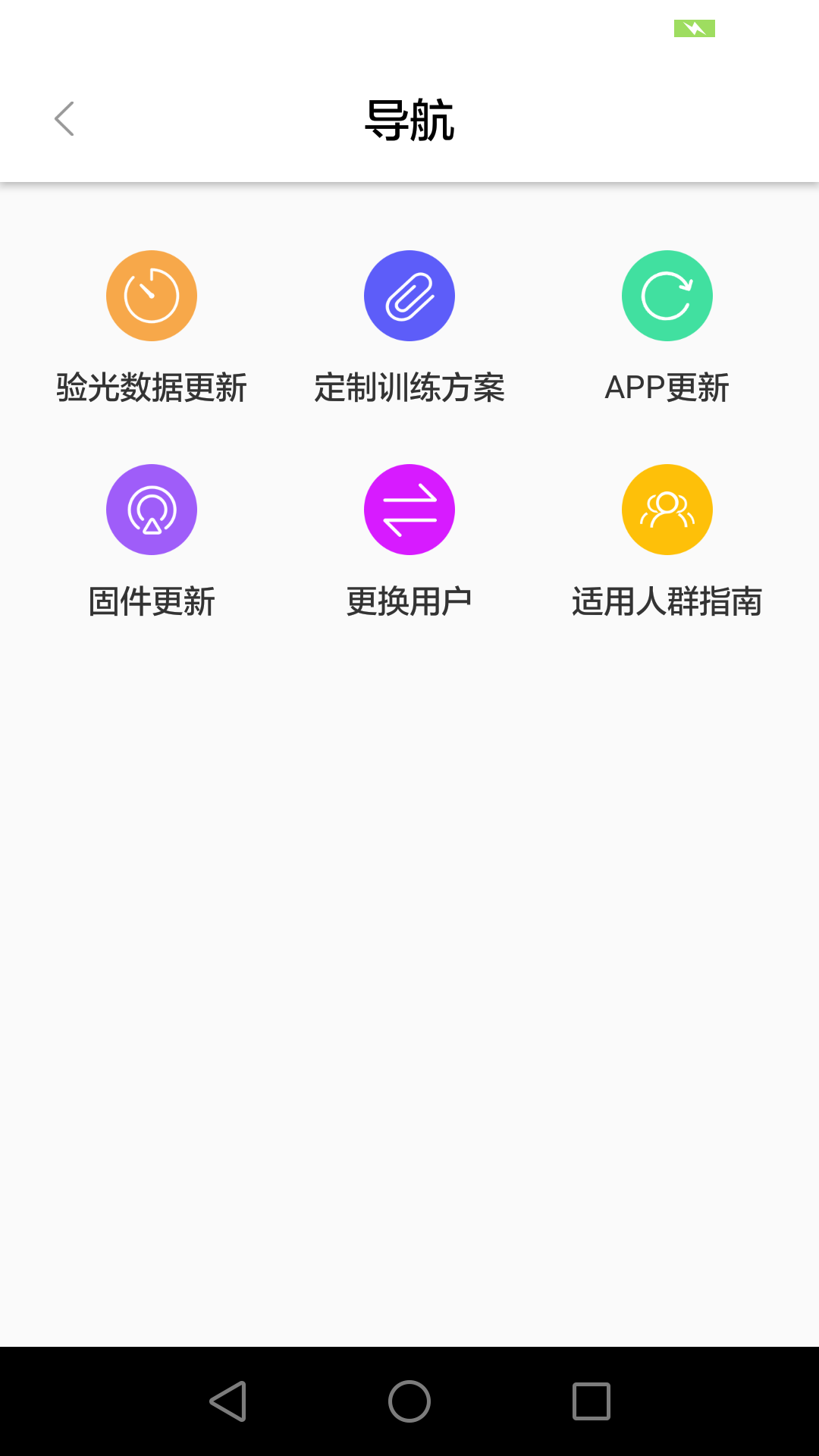The height and width of the screenshot is (1456, 819).
Task: Tap the Android home circle button
Action: (x=409, y=1401)
